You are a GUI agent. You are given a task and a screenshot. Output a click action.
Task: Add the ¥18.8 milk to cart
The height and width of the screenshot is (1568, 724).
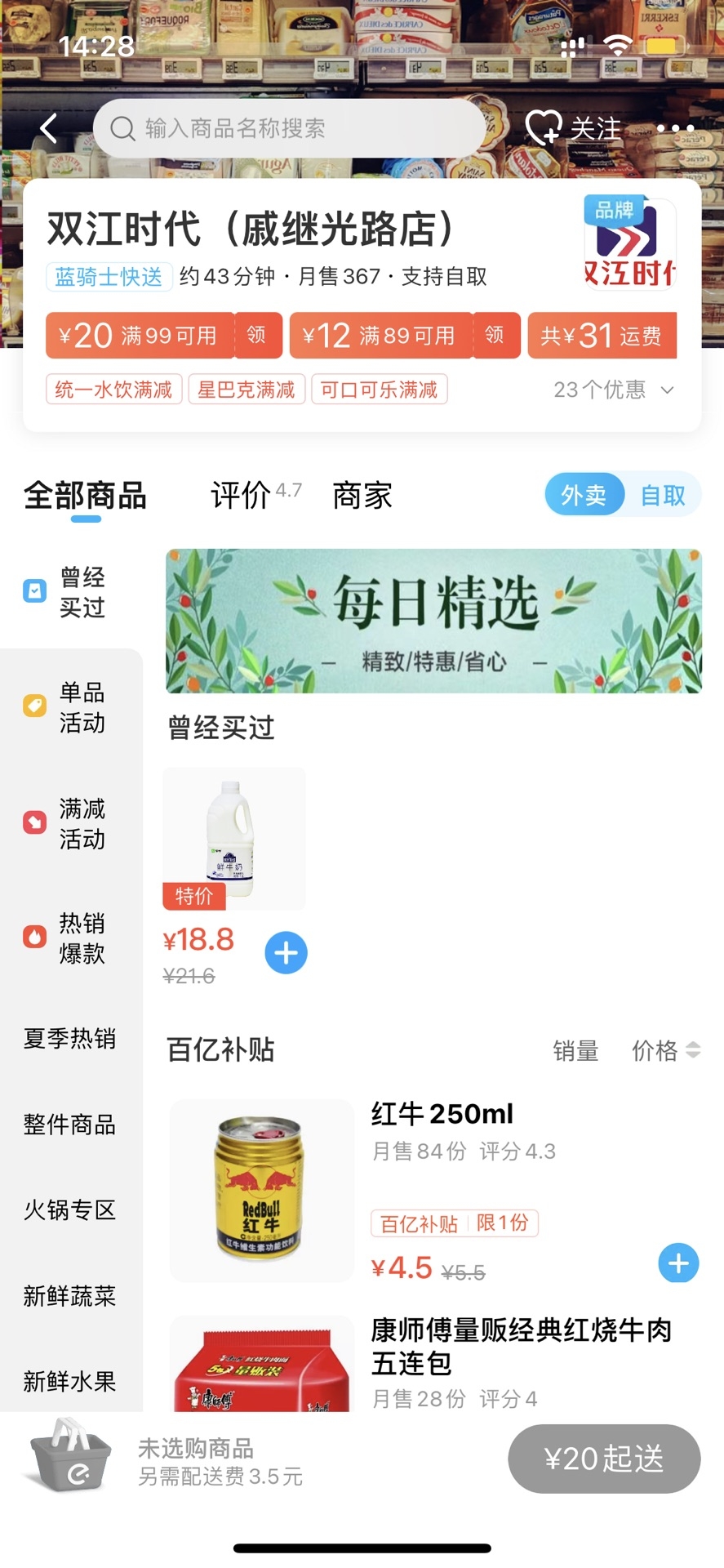coord(286,953)
